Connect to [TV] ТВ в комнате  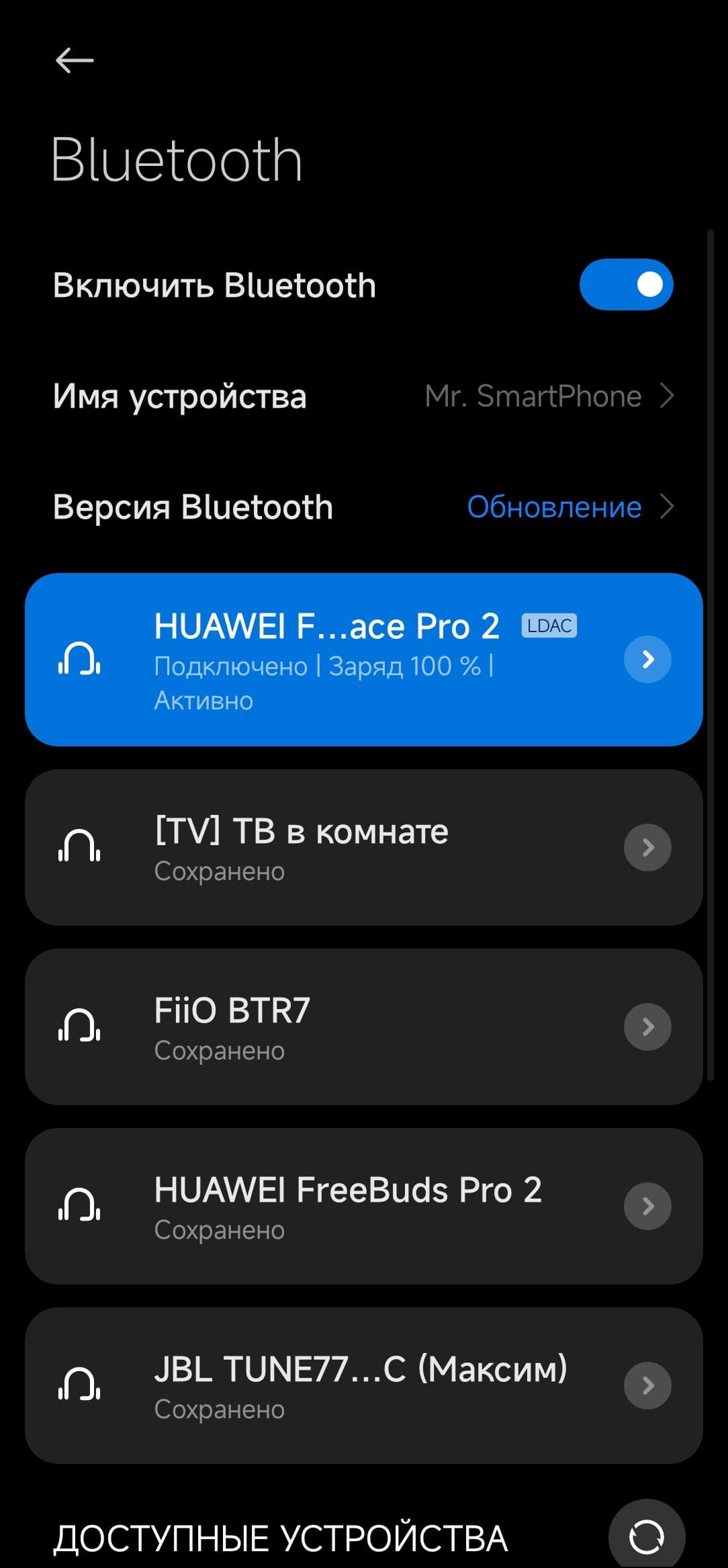pos(322,848)
